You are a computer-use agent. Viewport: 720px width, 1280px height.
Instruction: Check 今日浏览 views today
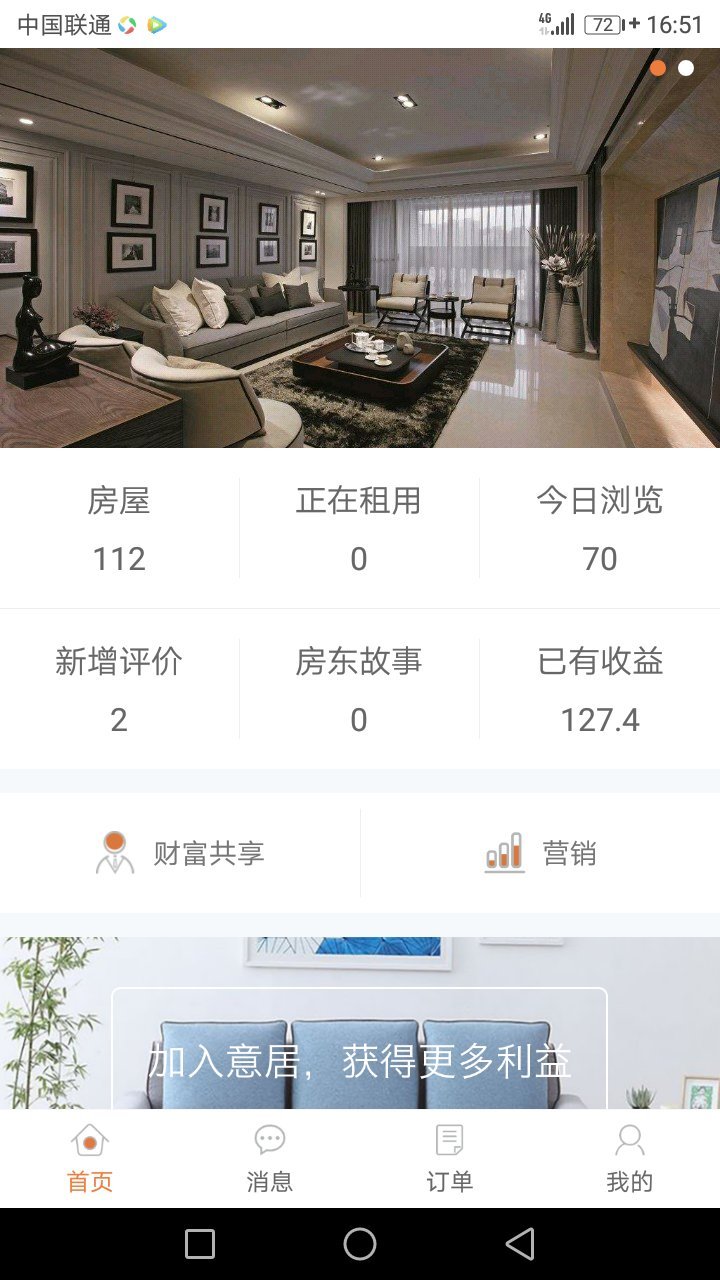599,528
